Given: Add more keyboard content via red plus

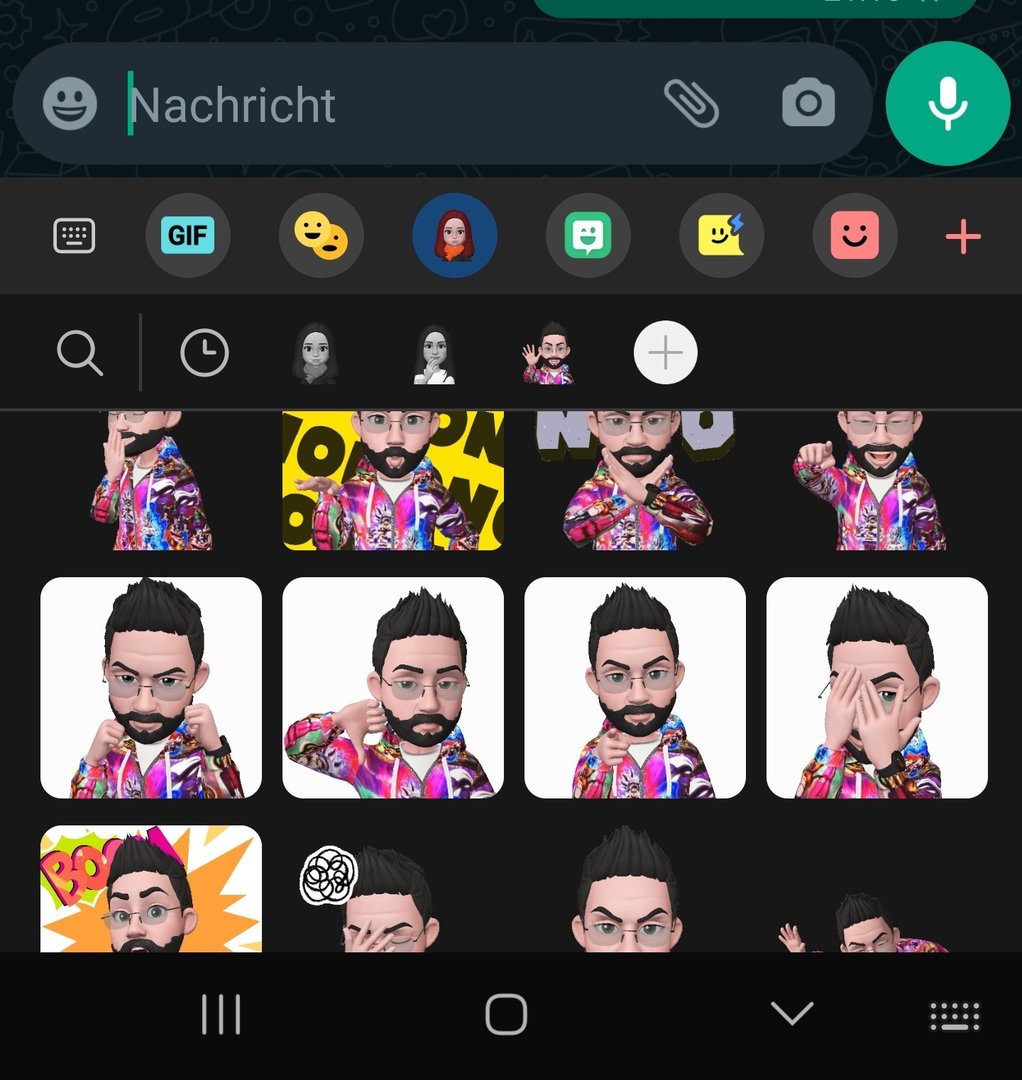Looking at the screenshot, I should click(x=962, y=238).
